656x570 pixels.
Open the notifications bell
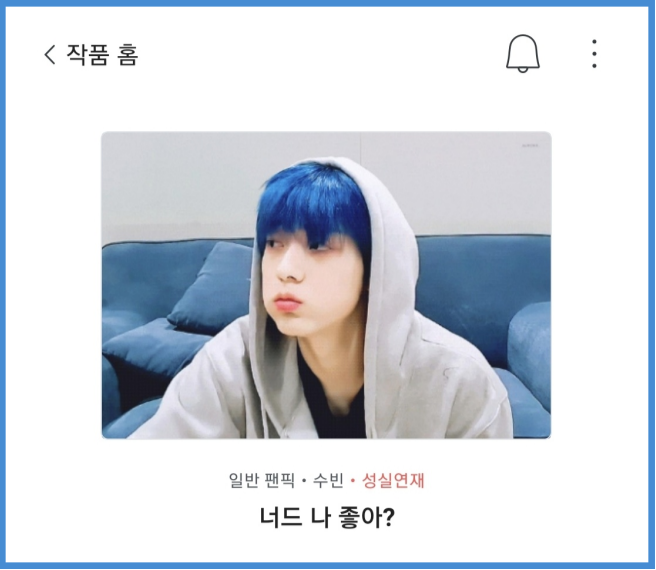[522, 54]
